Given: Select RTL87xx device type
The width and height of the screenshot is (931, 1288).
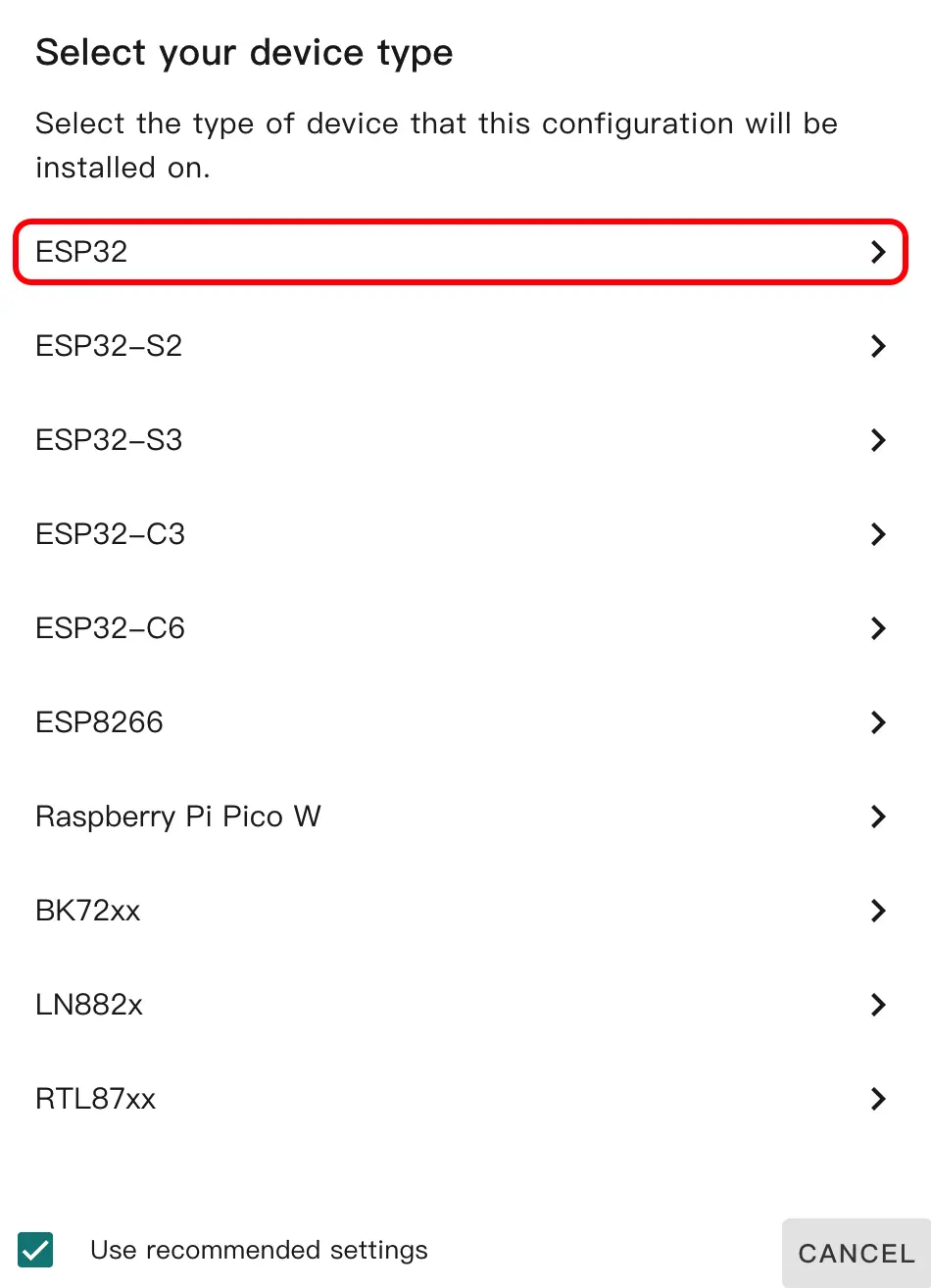Looking at the screenshot, I should (x=461, y=1099).
